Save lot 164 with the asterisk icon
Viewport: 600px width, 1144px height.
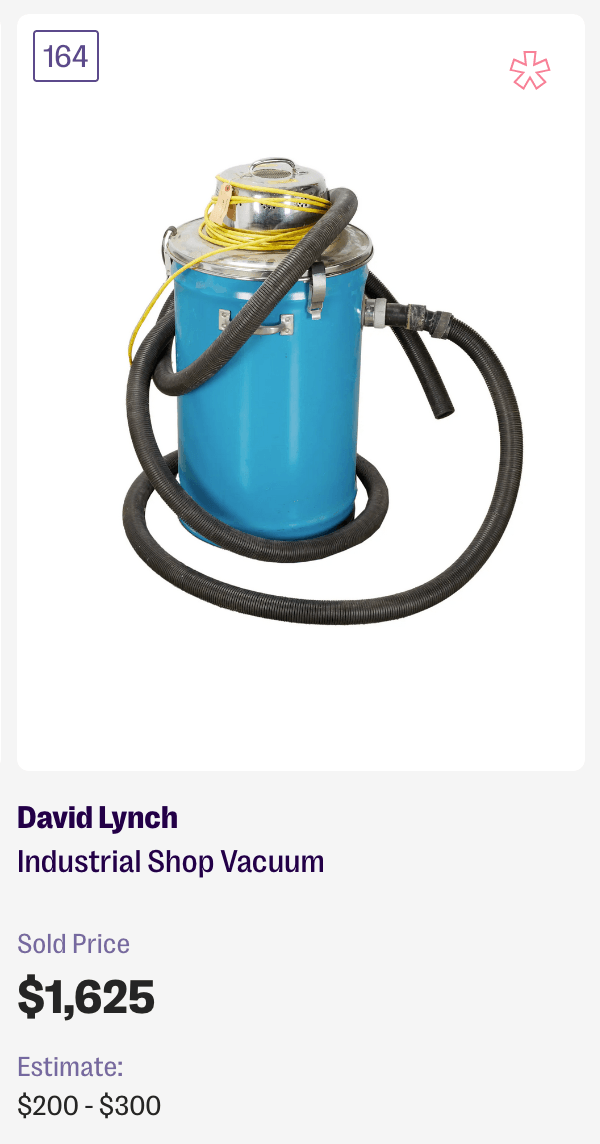[530, 71]
